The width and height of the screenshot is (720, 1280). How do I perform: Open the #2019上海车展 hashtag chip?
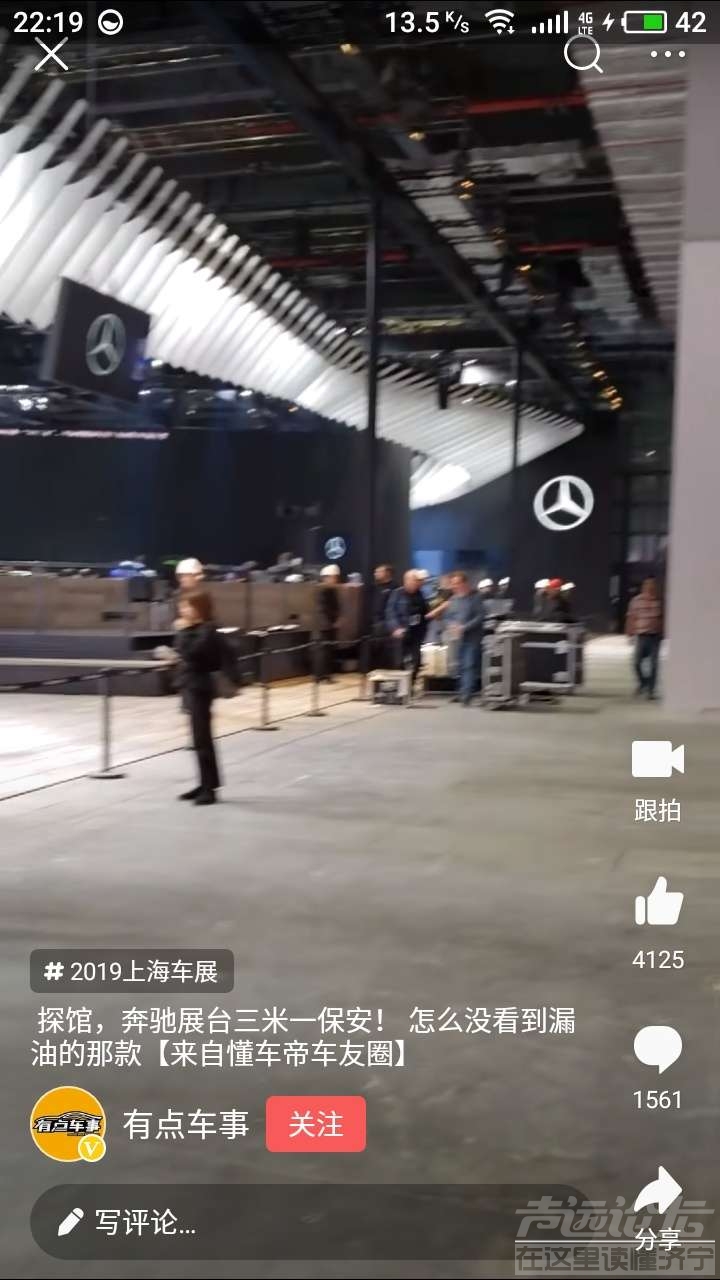click(x=132, y=971)
